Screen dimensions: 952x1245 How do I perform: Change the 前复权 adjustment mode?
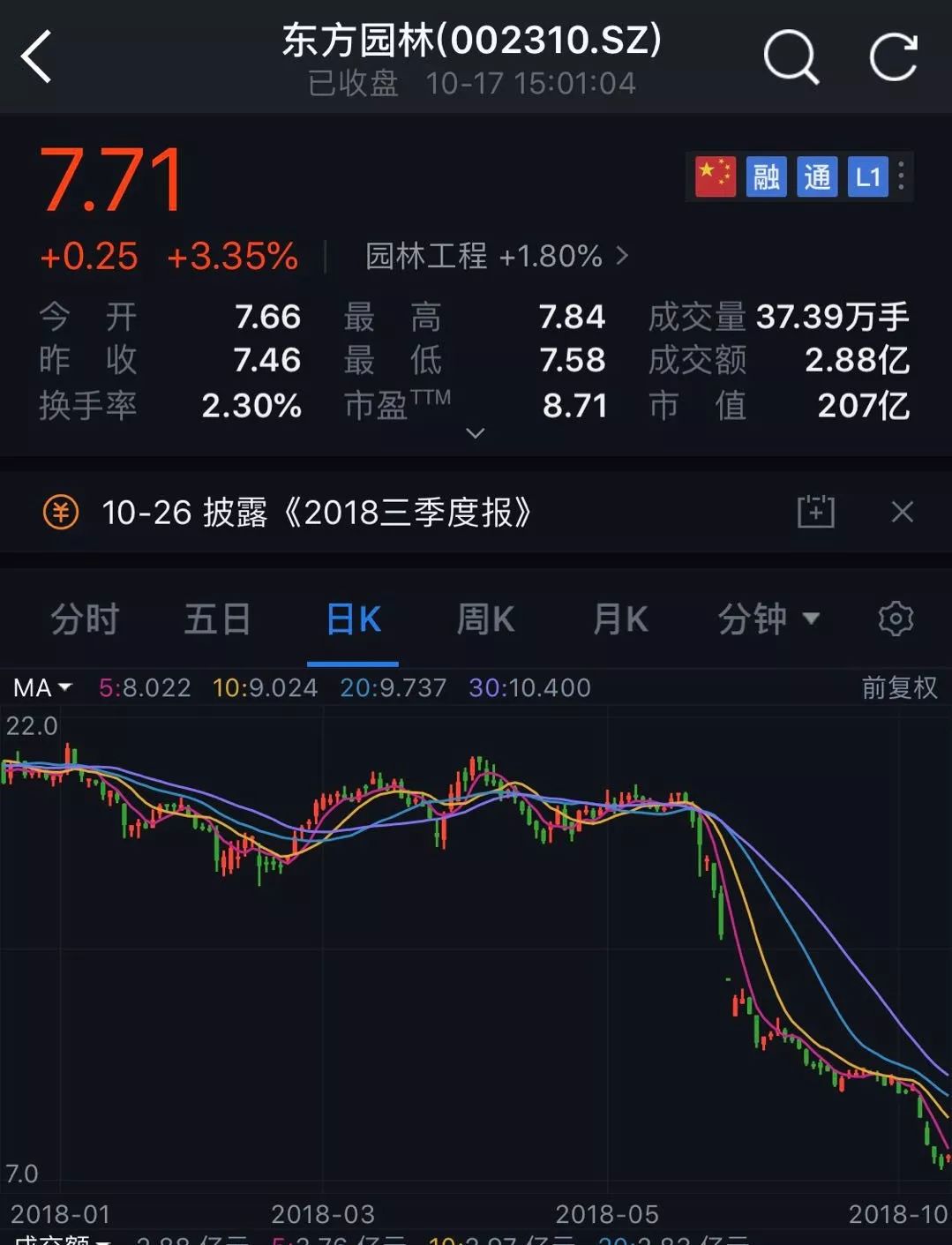[899, 687]
